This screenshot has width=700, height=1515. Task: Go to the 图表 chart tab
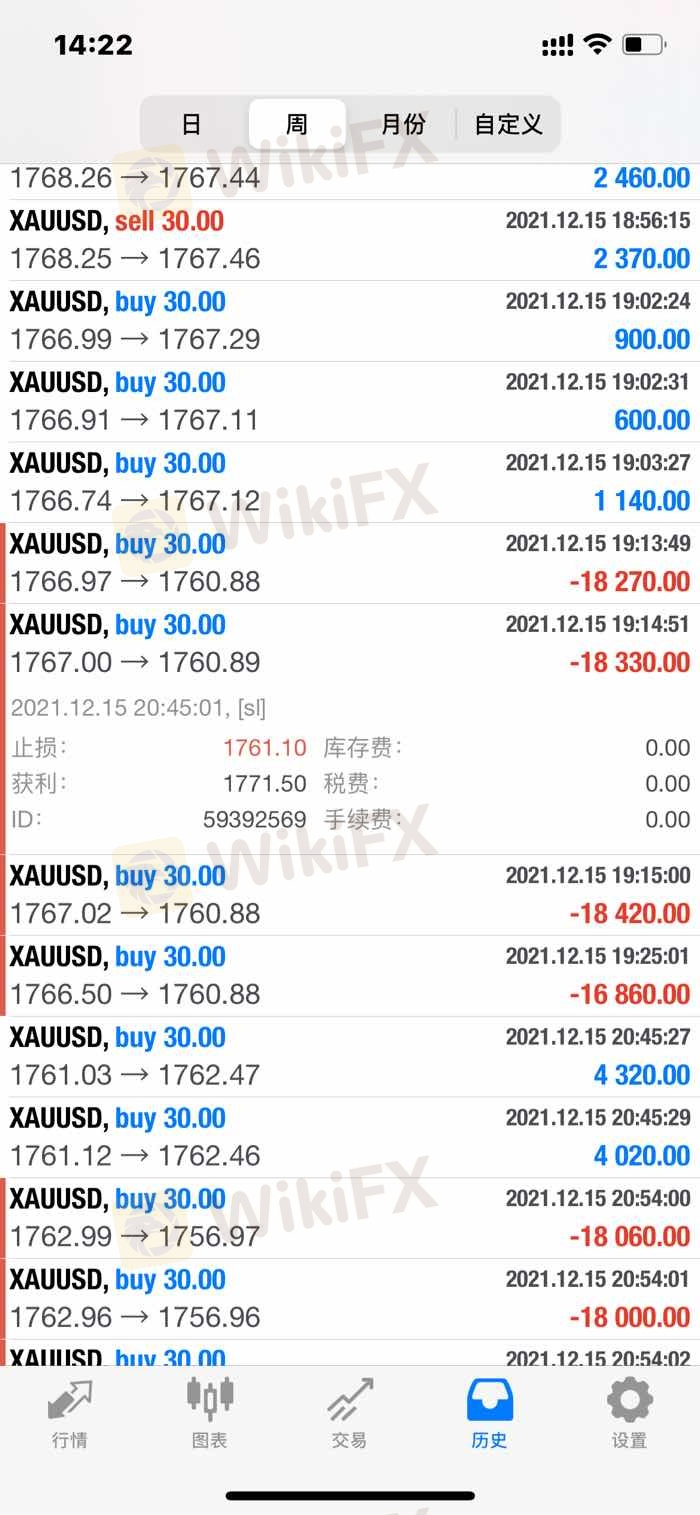click(210, 1414)
